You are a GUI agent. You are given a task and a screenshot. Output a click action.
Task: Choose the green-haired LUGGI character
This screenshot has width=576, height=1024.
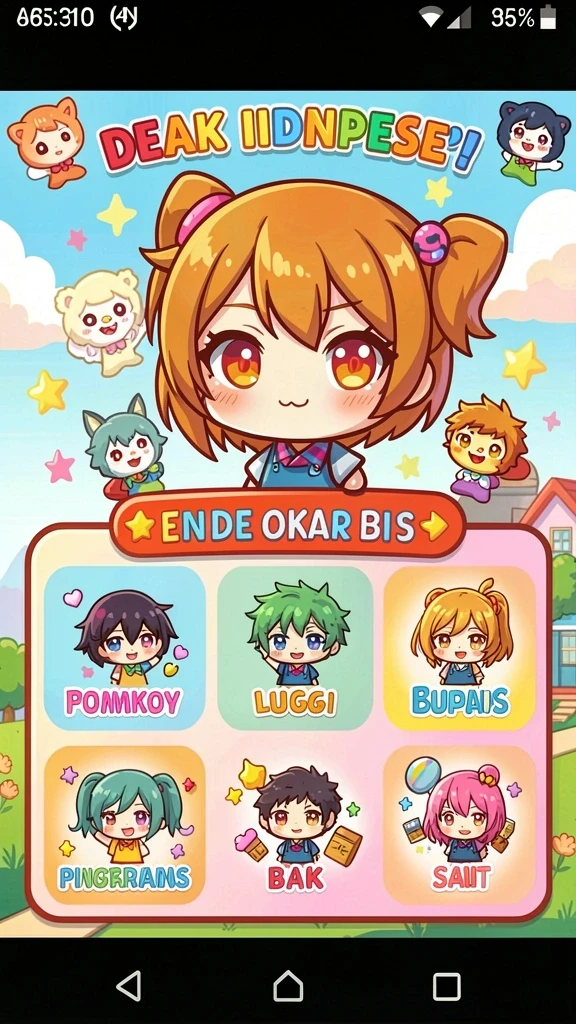(x=295, y=647)
